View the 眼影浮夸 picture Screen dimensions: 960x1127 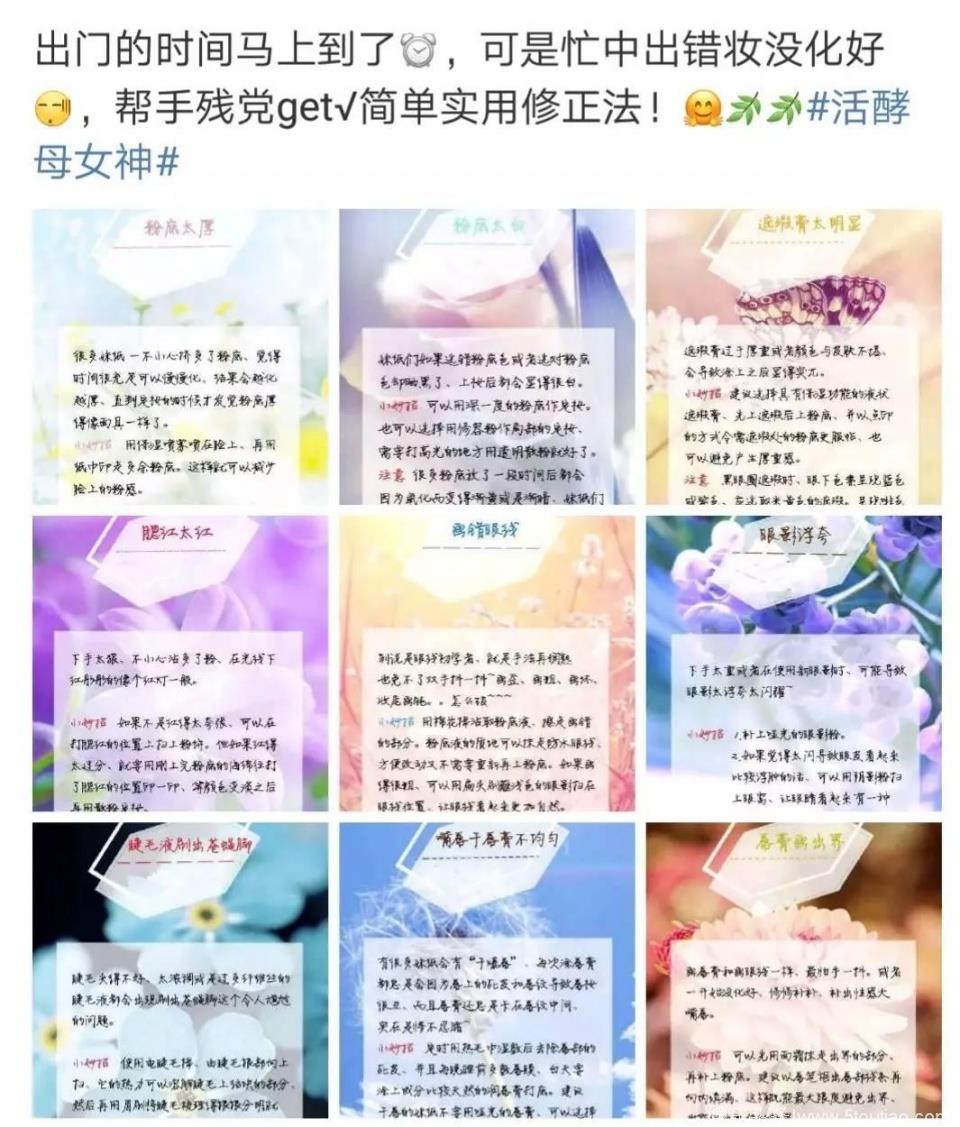[x=793, y=663]
